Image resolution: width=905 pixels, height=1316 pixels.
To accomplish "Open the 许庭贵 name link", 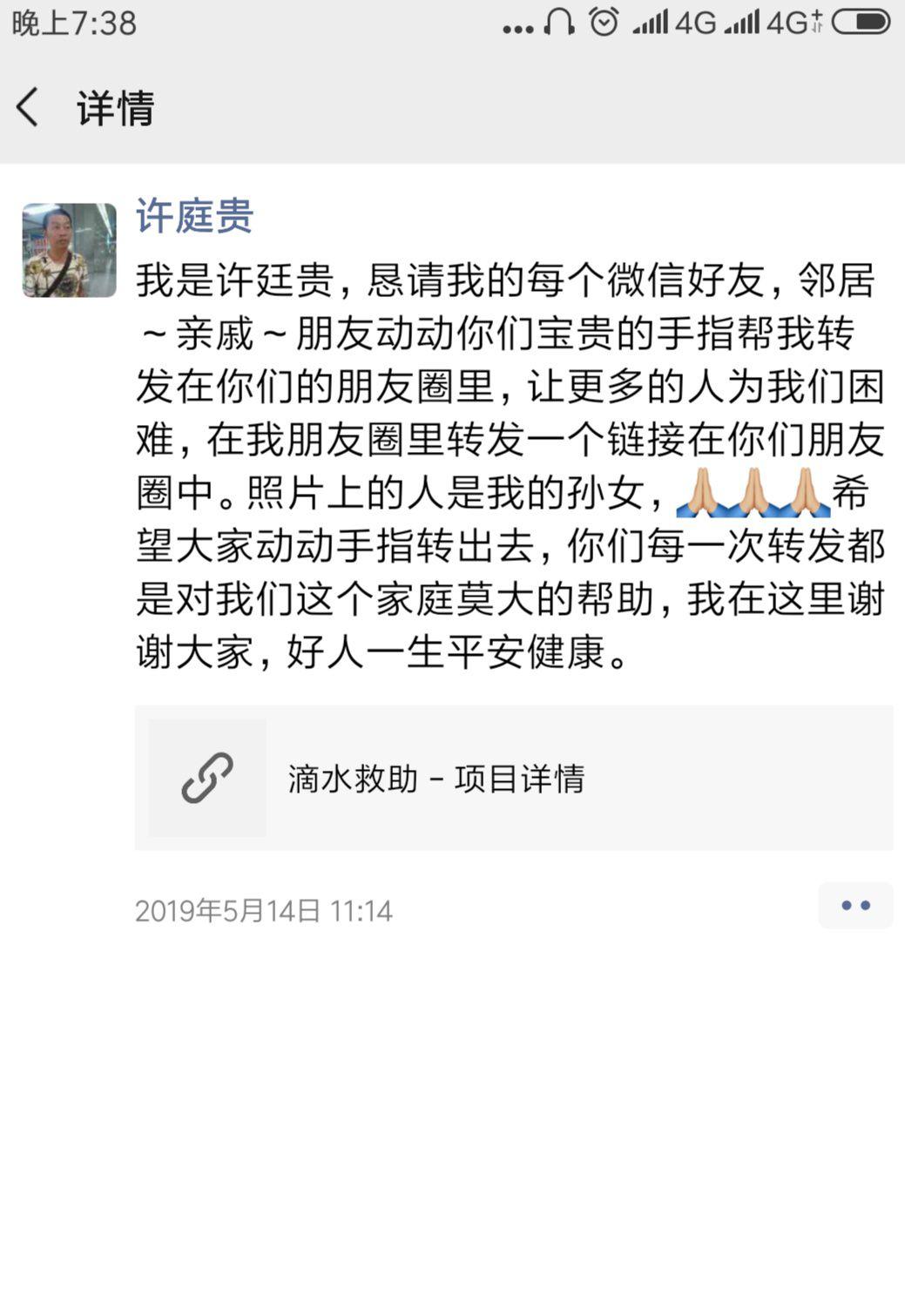I will (194, 215).
